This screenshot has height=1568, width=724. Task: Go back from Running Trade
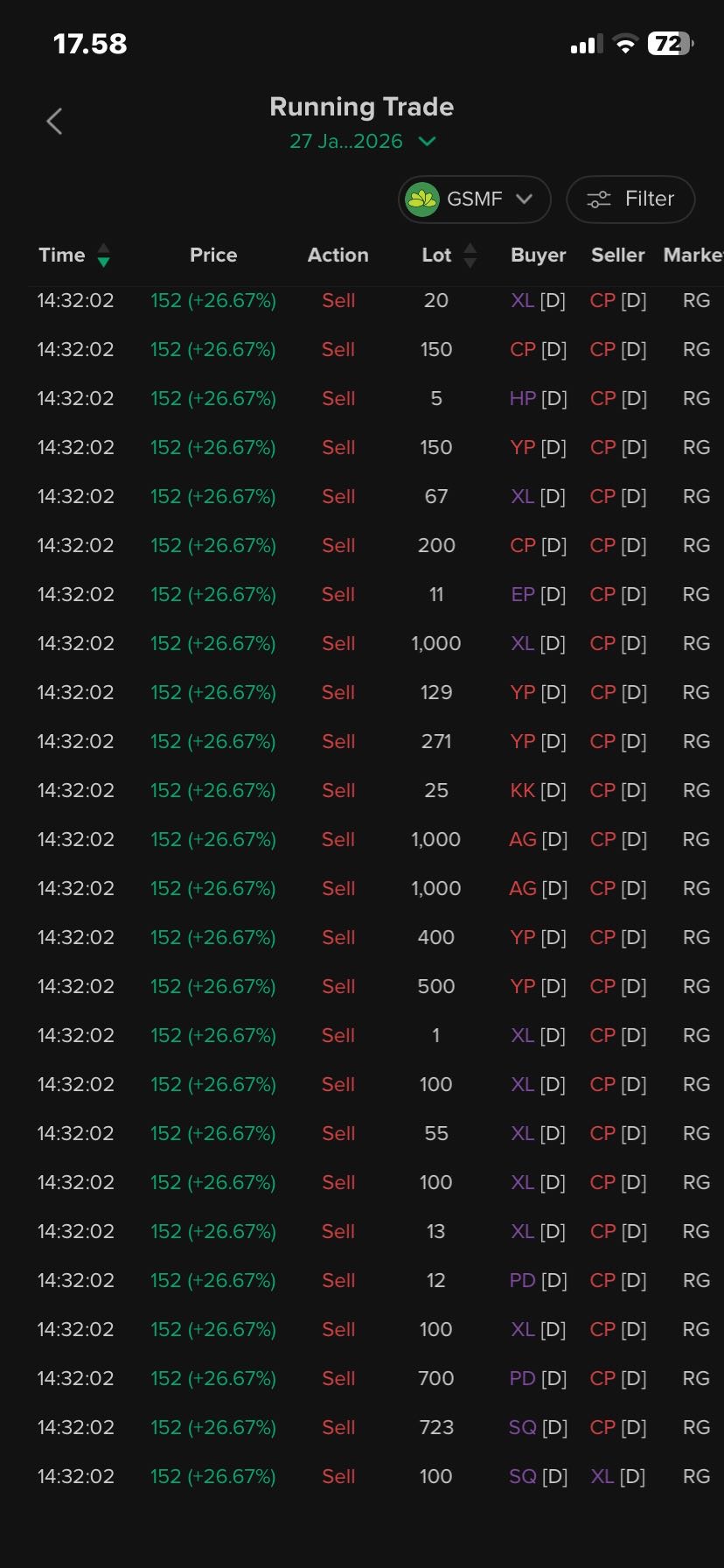[x=54, y=122]
